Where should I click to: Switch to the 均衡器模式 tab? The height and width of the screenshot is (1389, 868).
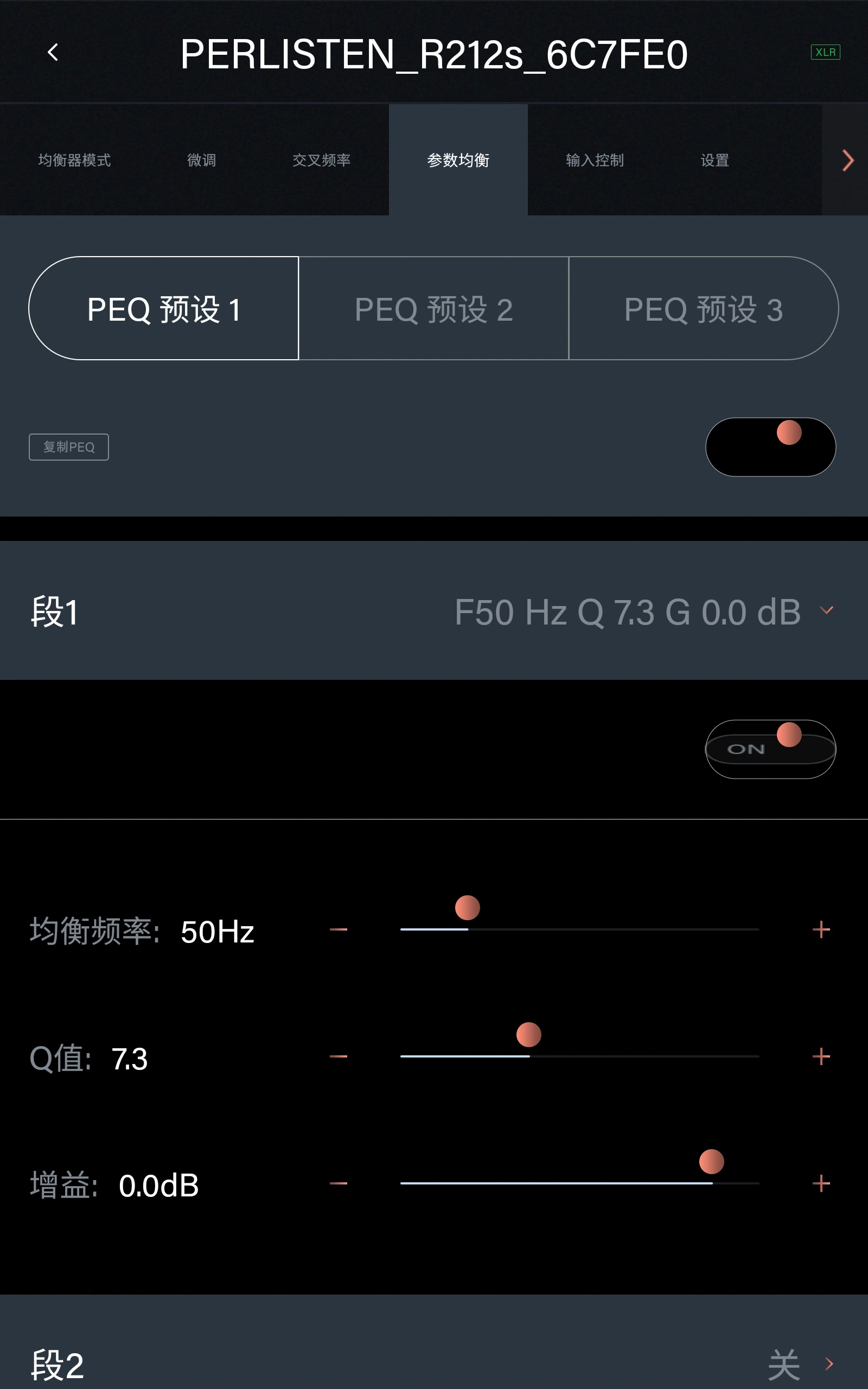pyautogui.click(x=75, y=160)
